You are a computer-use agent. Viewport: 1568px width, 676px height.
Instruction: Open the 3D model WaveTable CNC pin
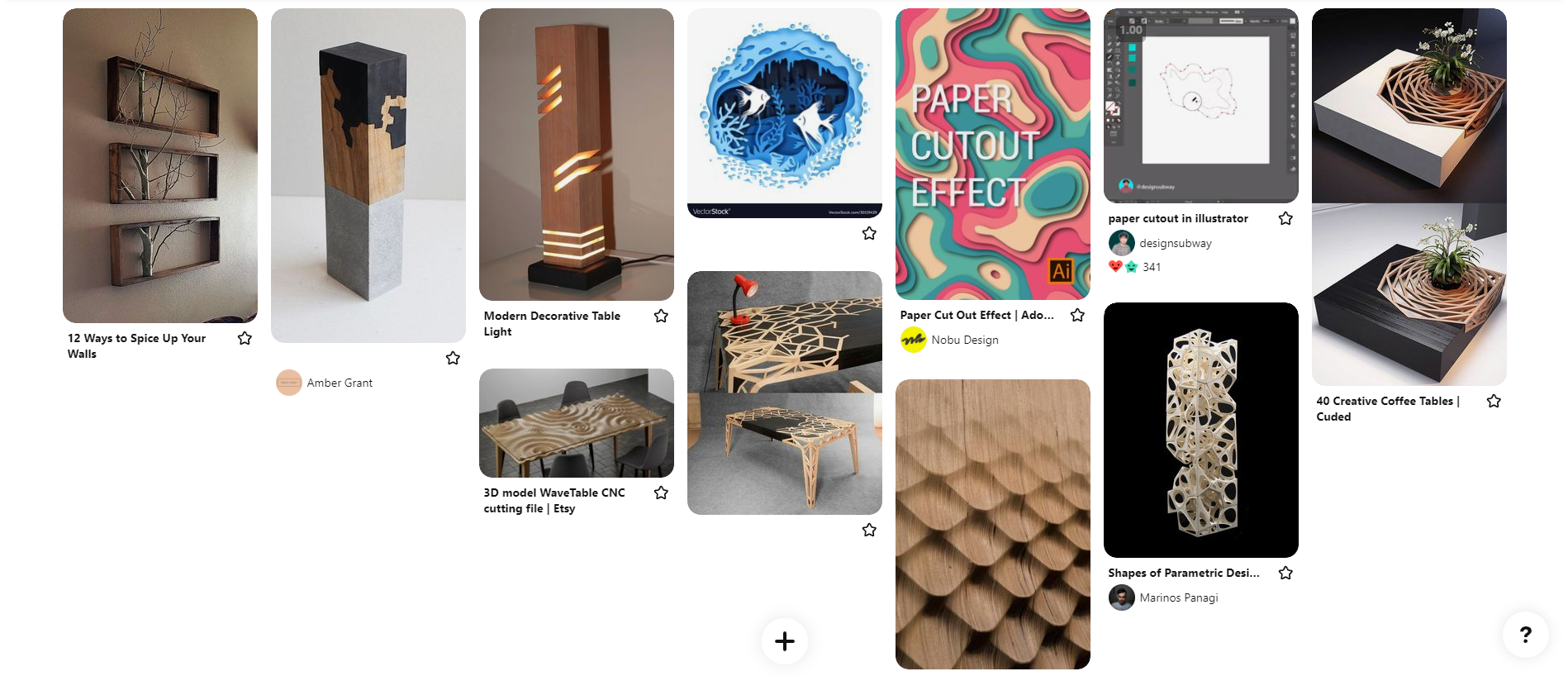(576, 423)
